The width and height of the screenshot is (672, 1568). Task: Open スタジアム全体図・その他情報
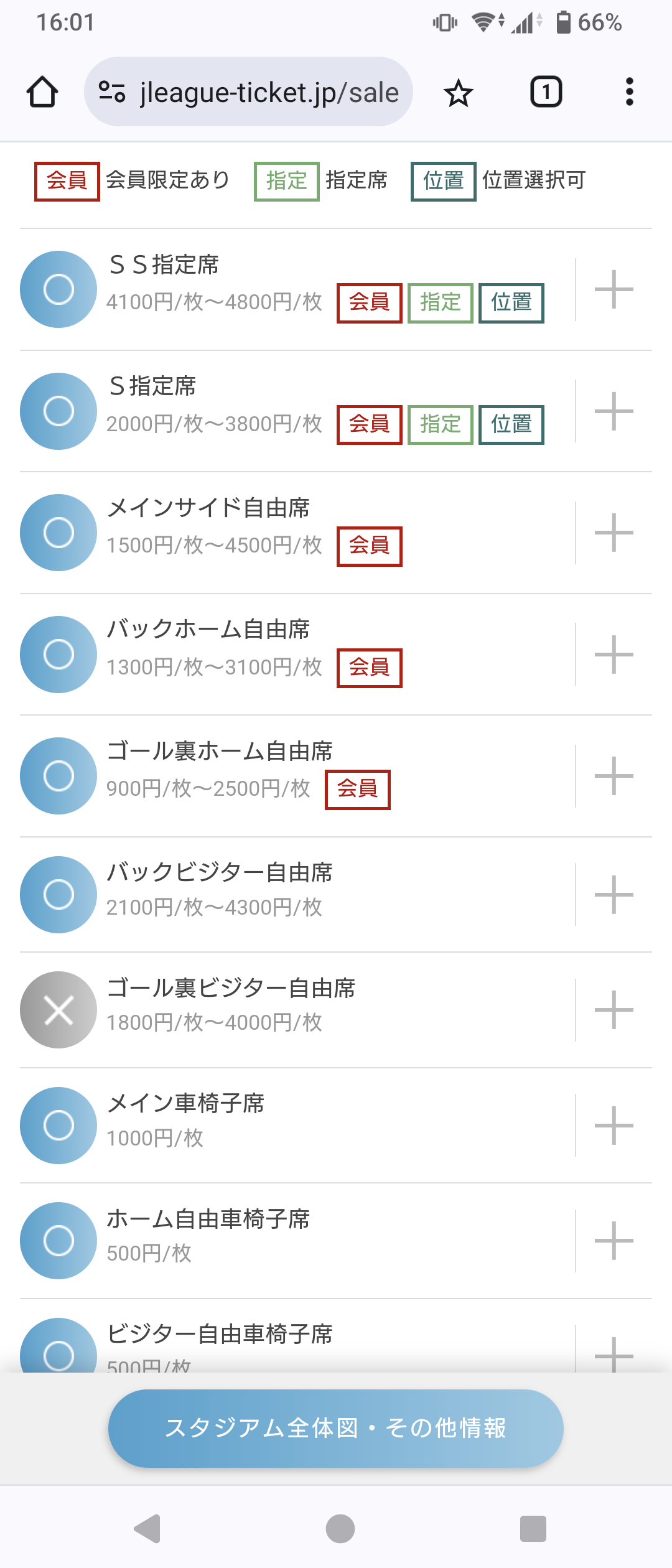336,1428
